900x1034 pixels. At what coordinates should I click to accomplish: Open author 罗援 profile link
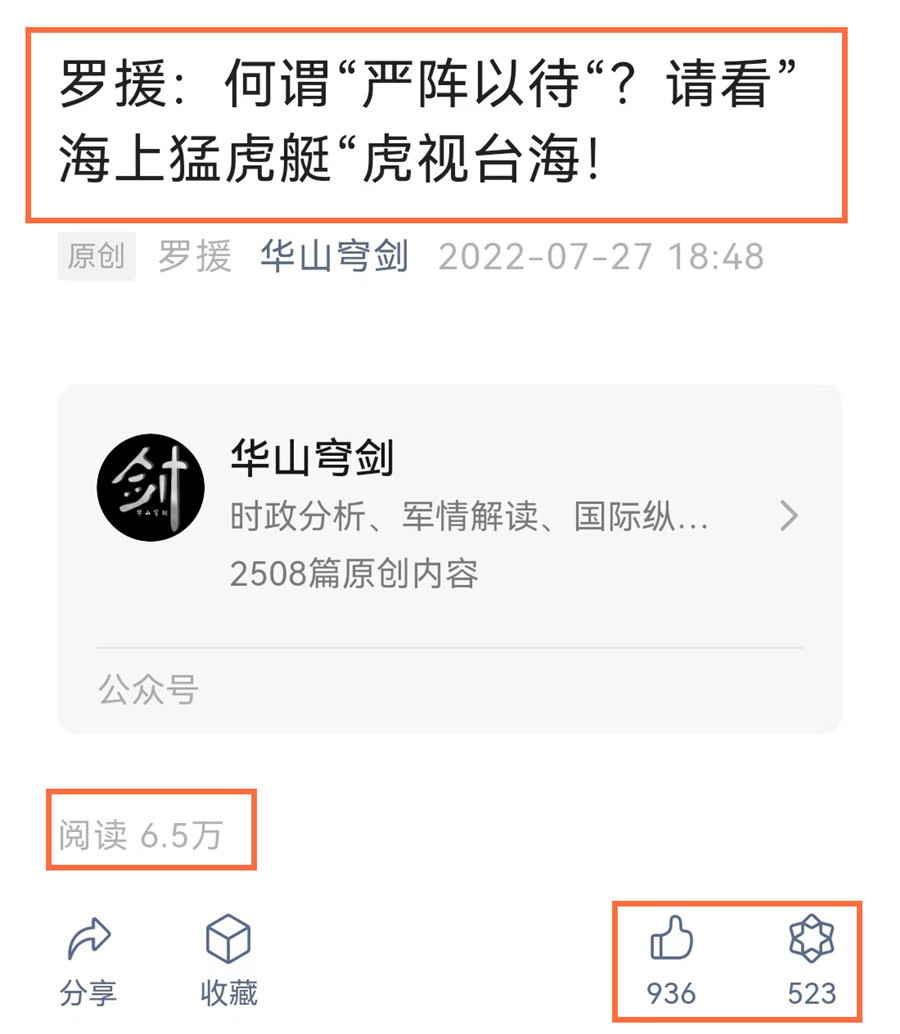coord(196,257)
